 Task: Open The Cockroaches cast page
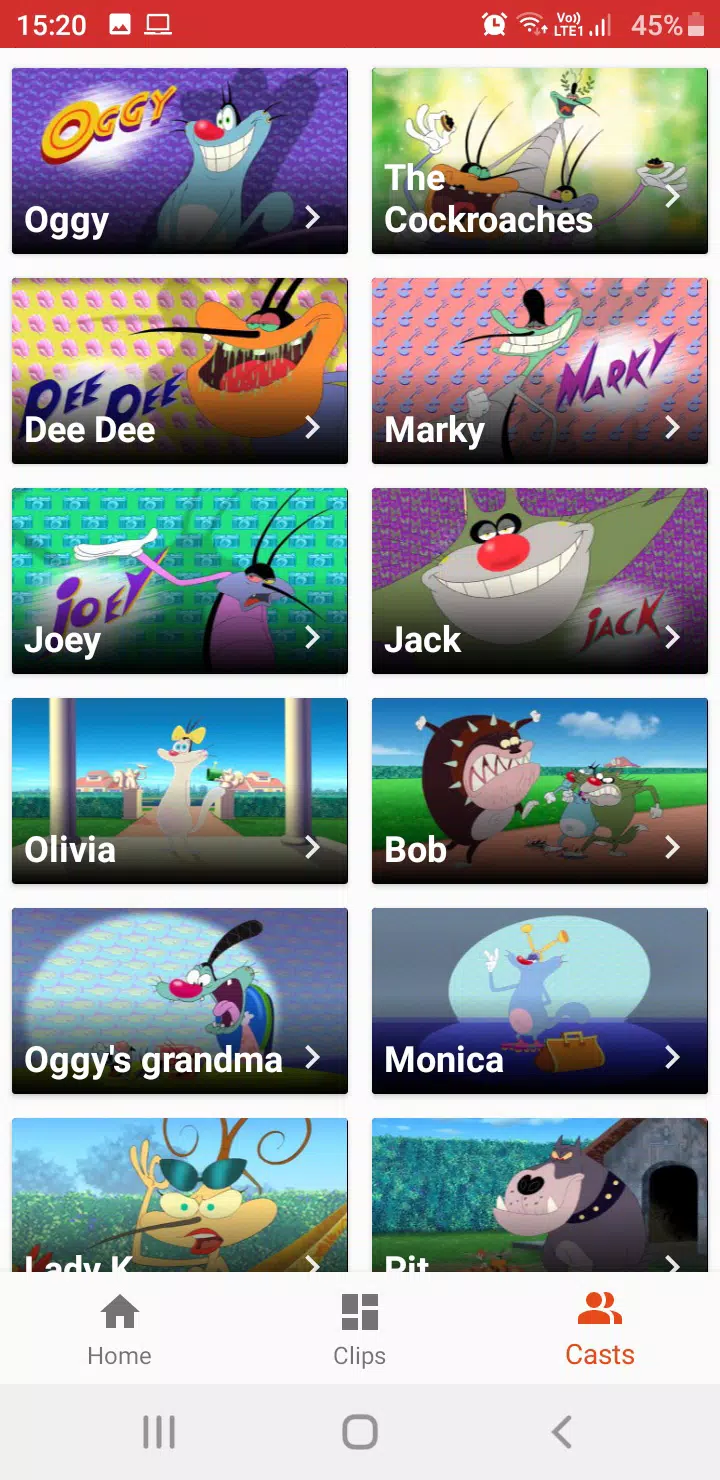540,160
